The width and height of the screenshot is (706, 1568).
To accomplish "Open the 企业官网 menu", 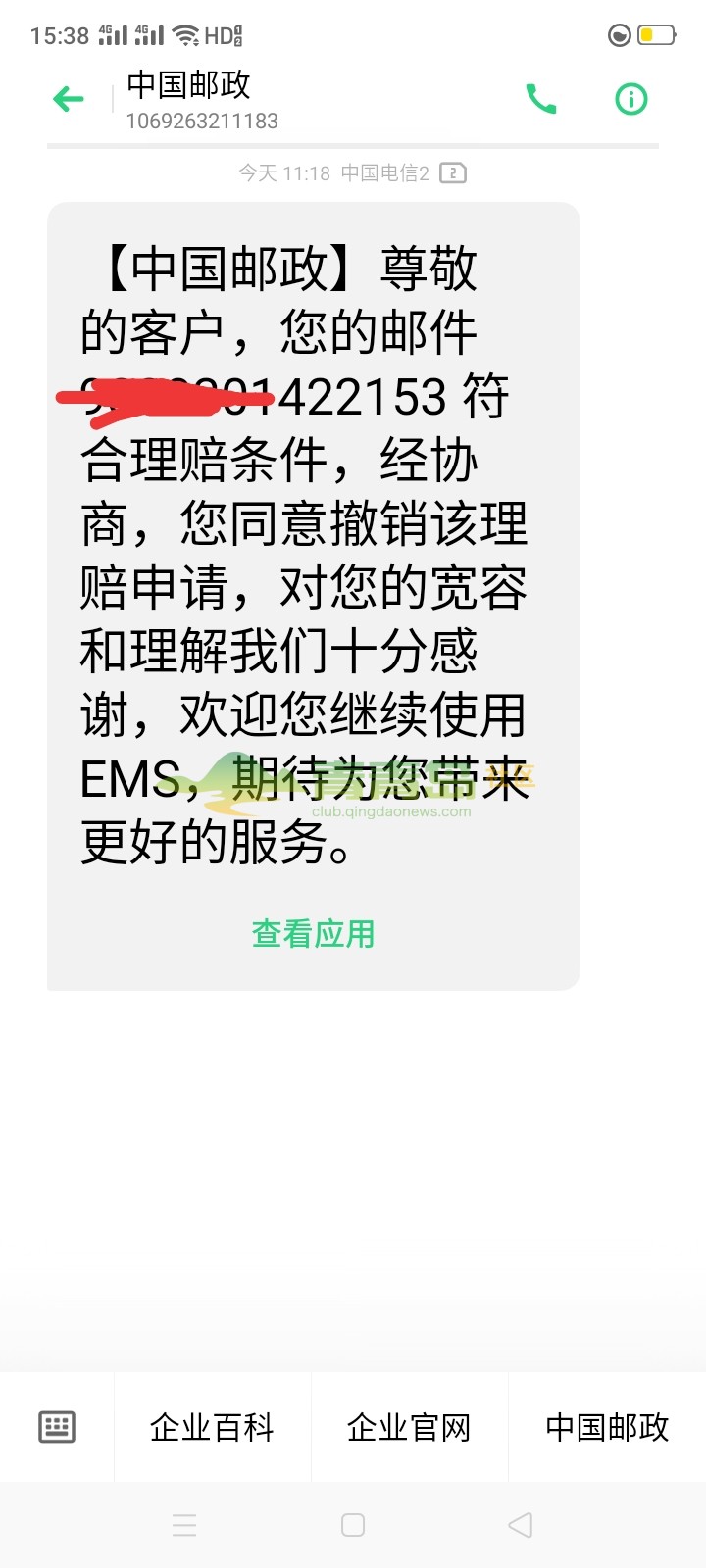I will pos(409,1427).
